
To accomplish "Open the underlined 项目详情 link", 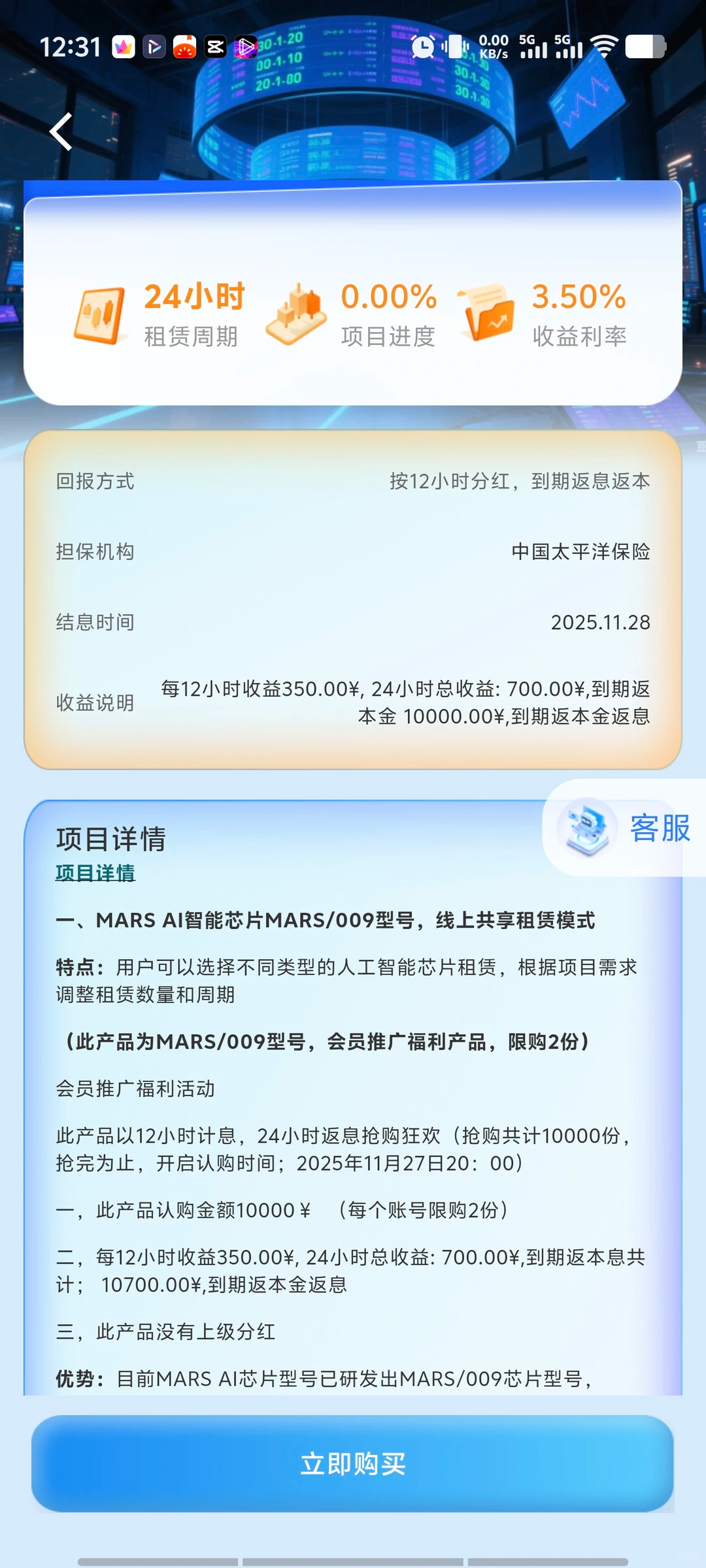I will (95, 873).
